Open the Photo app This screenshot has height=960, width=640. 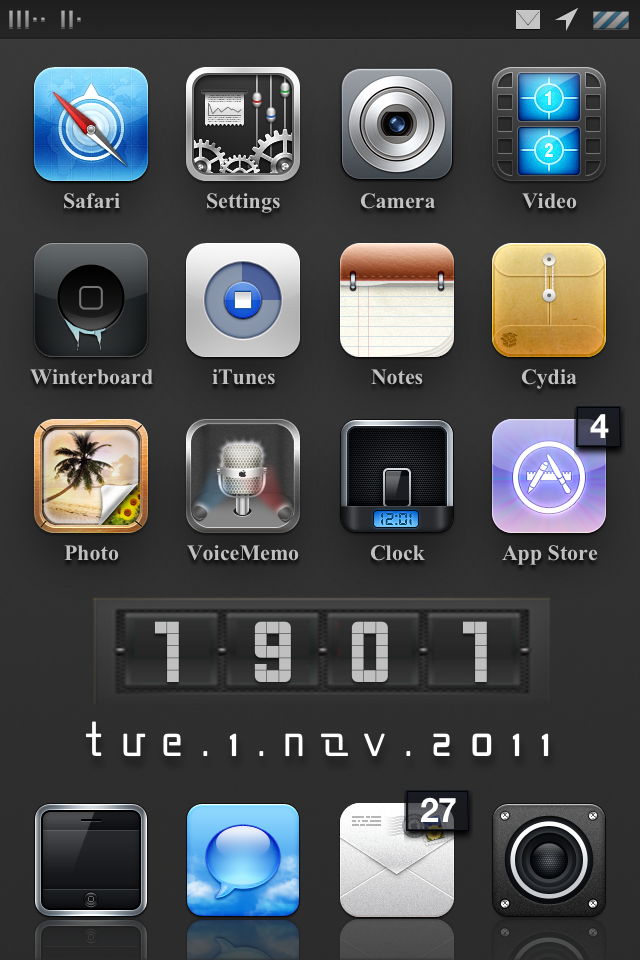pyautogui.click(x=91, y=476)
